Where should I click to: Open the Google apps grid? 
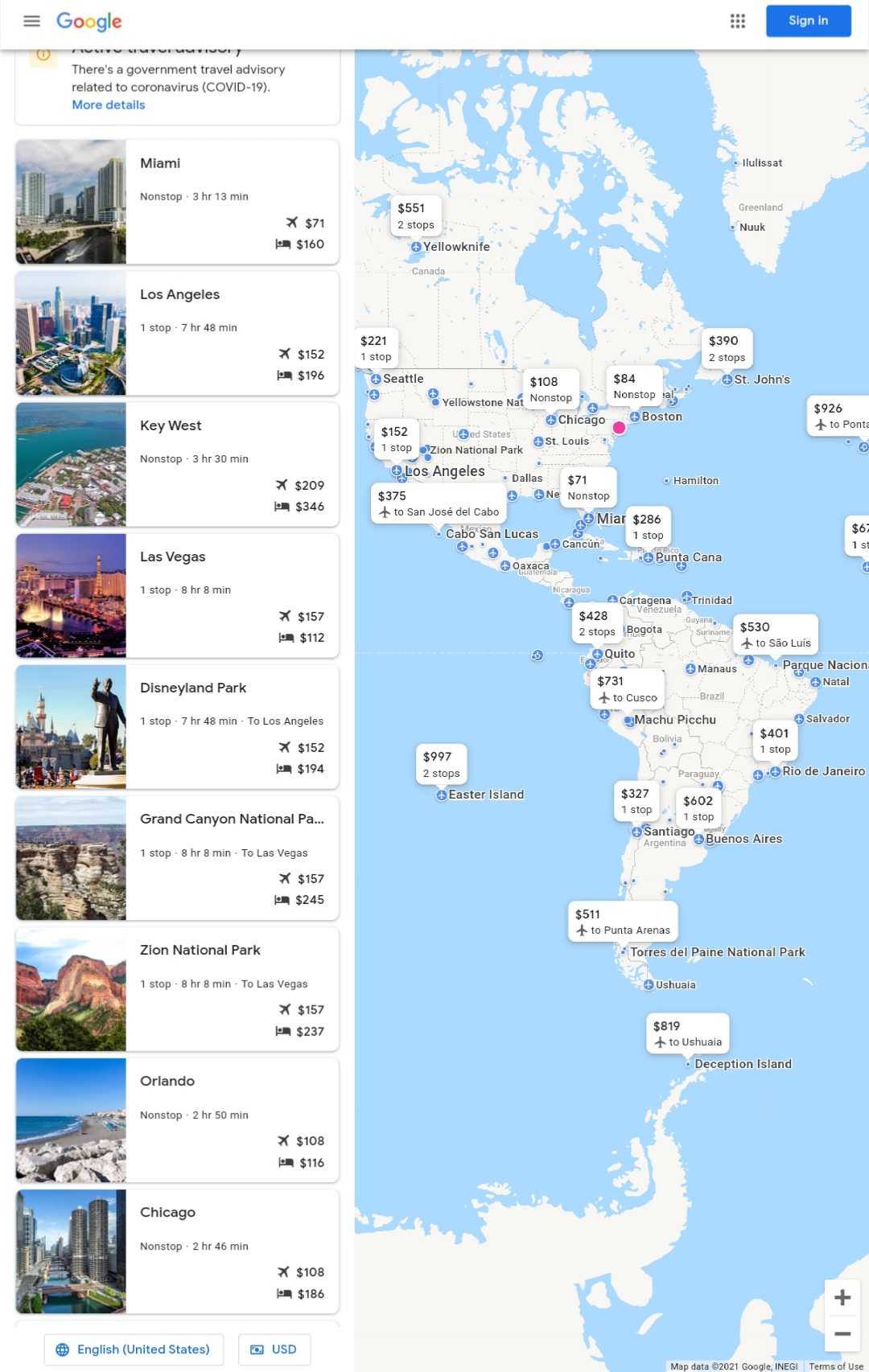[737, 21]
